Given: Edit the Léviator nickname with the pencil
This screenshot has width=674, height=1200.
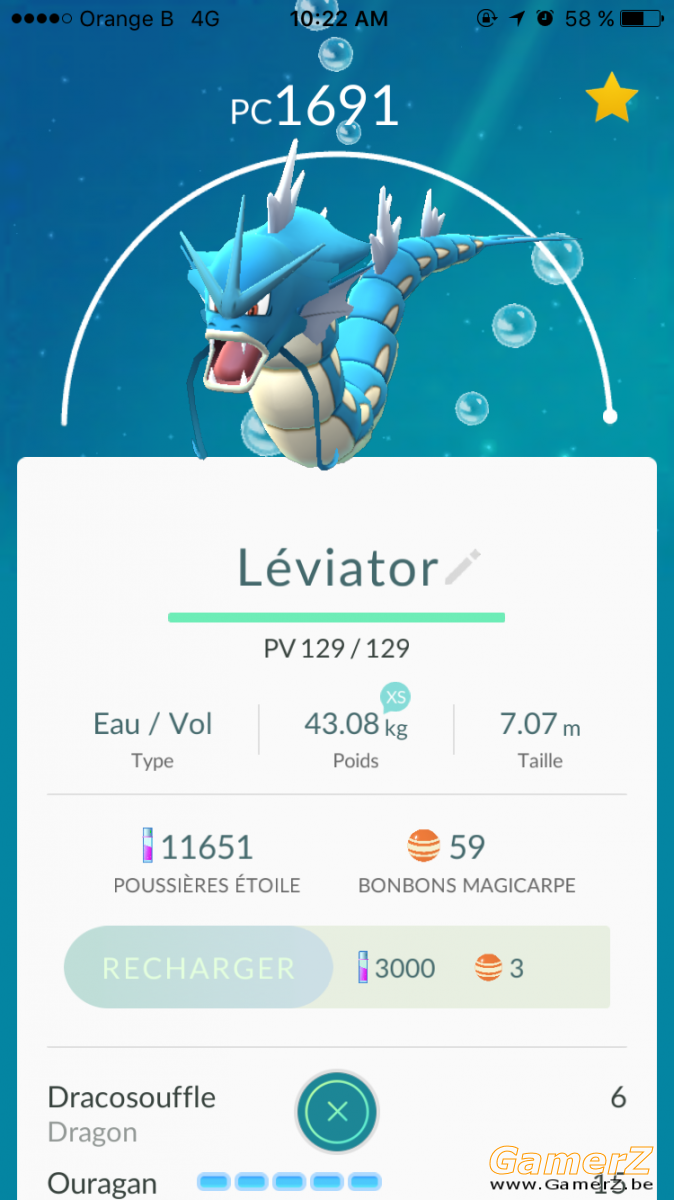Looking at the screenshot, I should (x=462, y=567).
